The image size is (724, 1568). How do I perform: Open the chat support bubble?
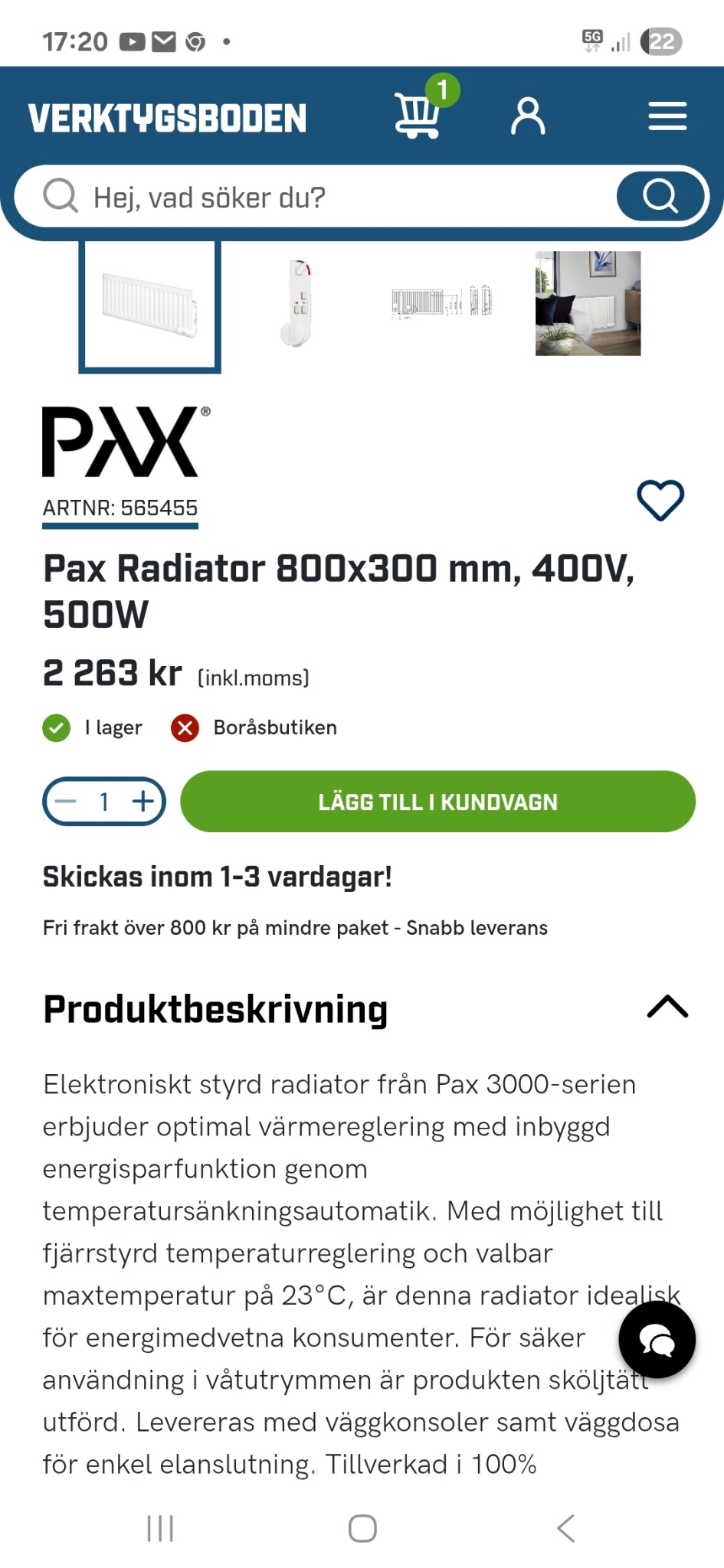click(x=657, y=1340)
